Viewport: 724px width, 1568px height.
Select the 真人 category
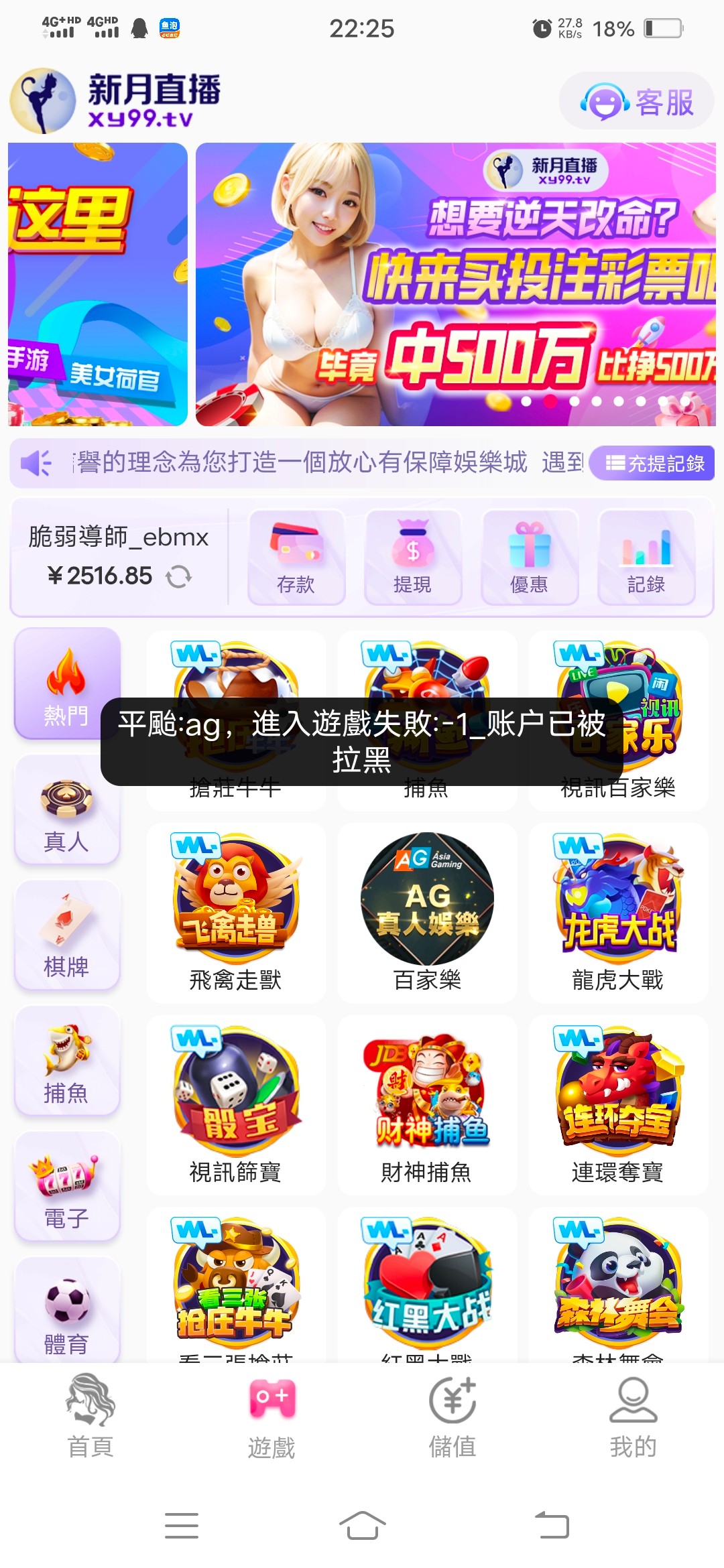pyautogui.click(x=66, y=811)
